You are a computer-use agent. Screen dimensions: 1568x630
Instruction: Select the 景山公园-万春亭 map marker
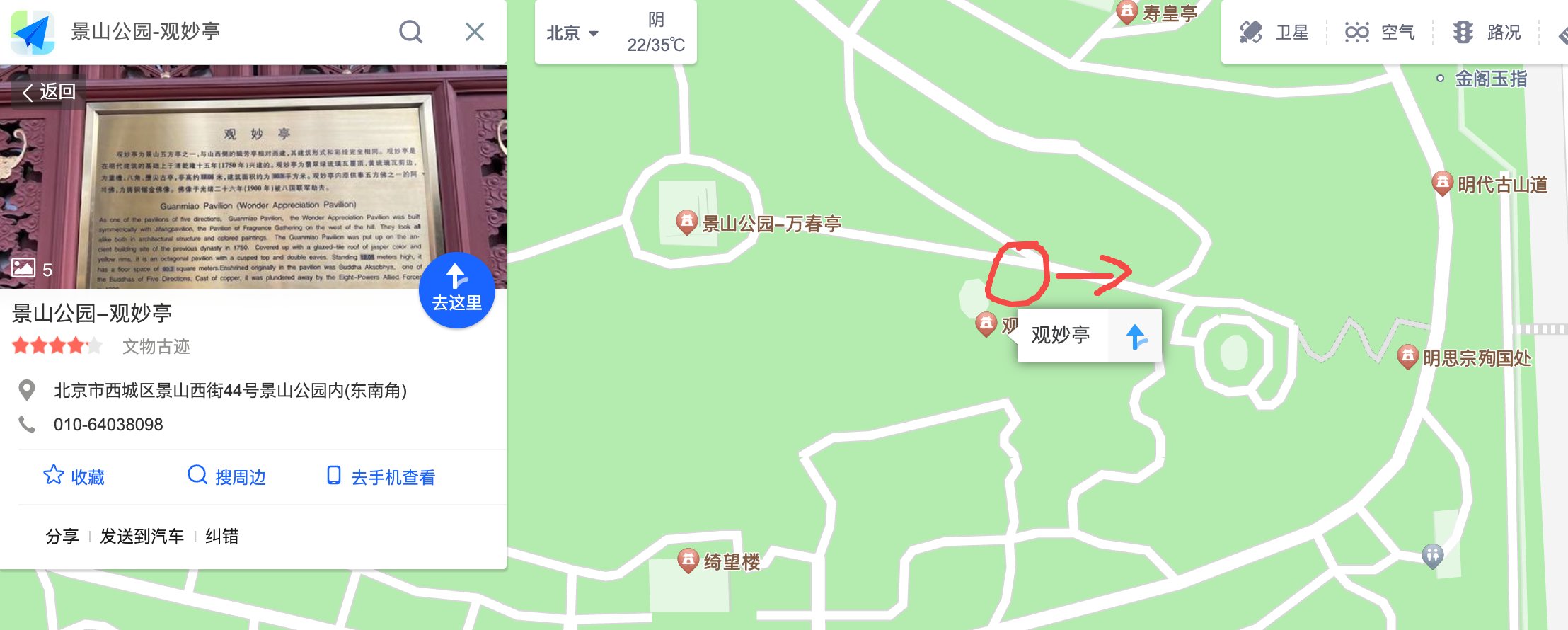tap(686, 222)
